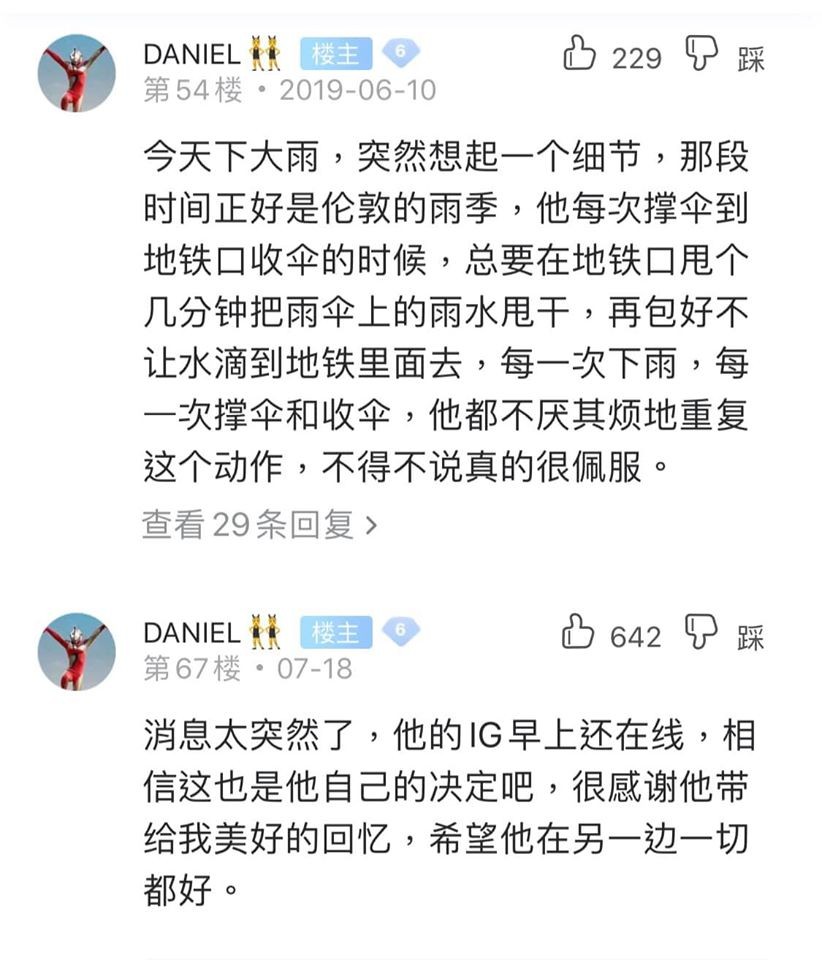Open DANIEL's avatar on floor 67
The width and height of the screenshot is (822, 960).
[76, 652]
